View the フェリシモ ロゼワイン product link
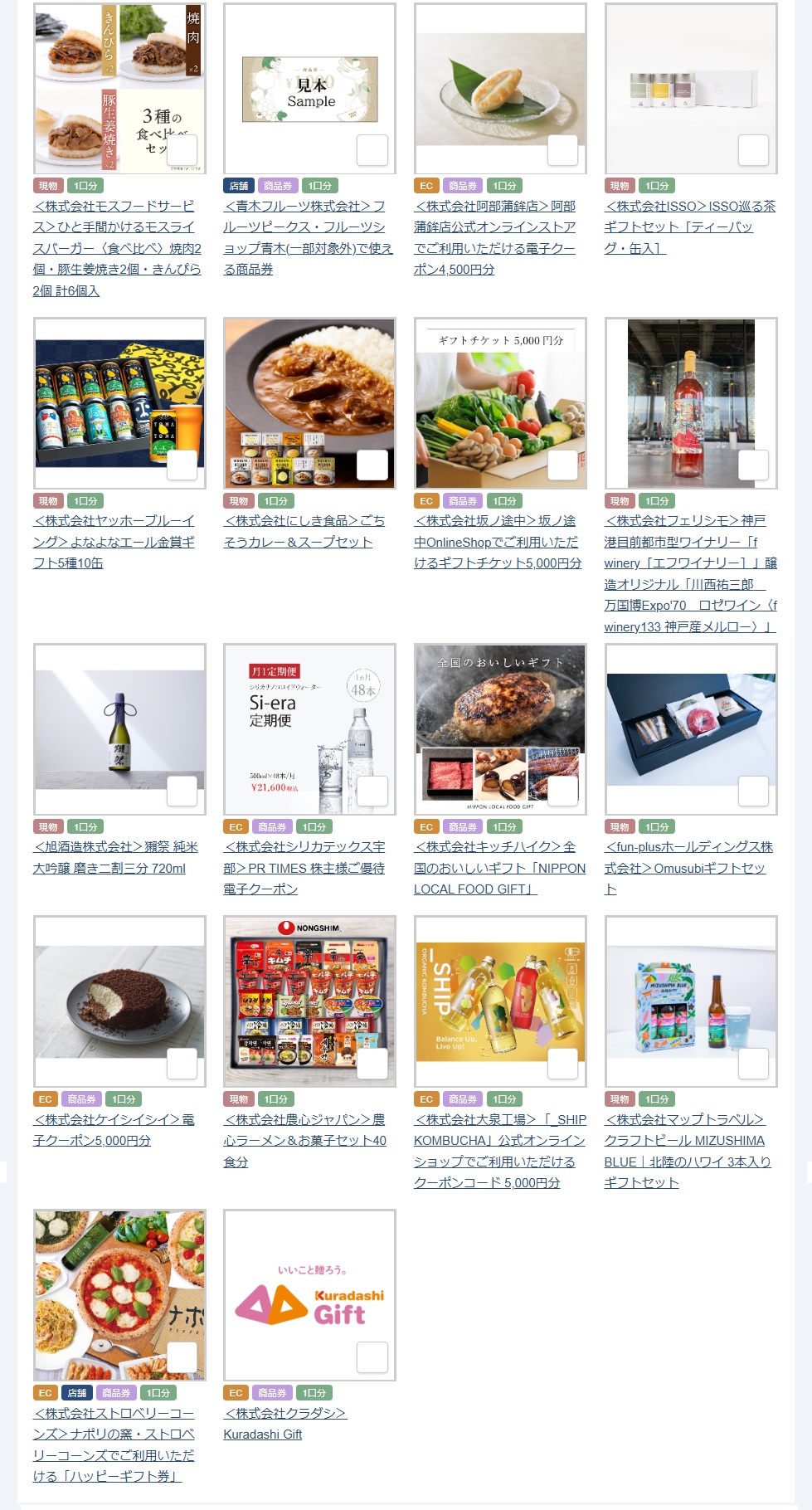812x1510 pixels. [x=690, y=573]
